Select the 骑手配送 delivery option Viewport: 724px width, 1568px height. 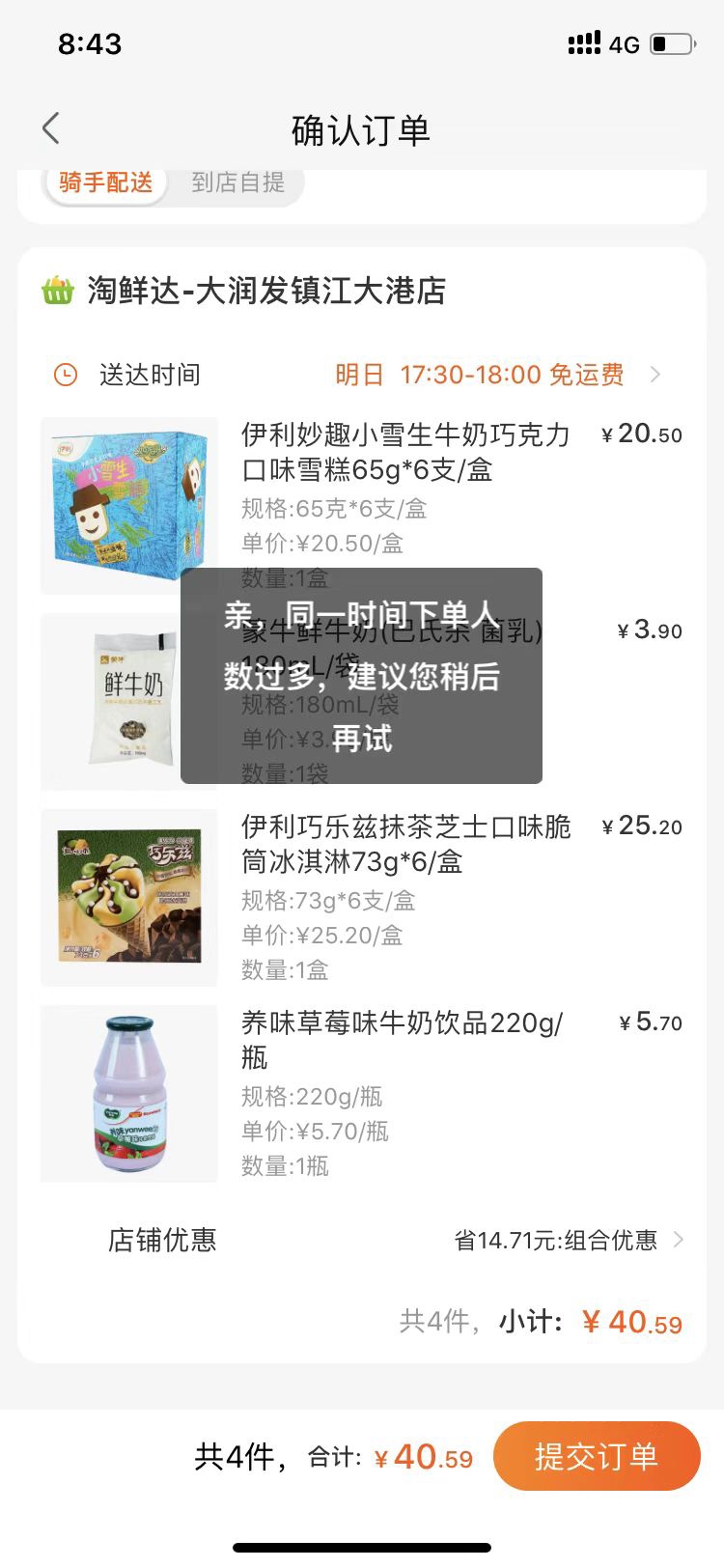click(x=106, y=182)
